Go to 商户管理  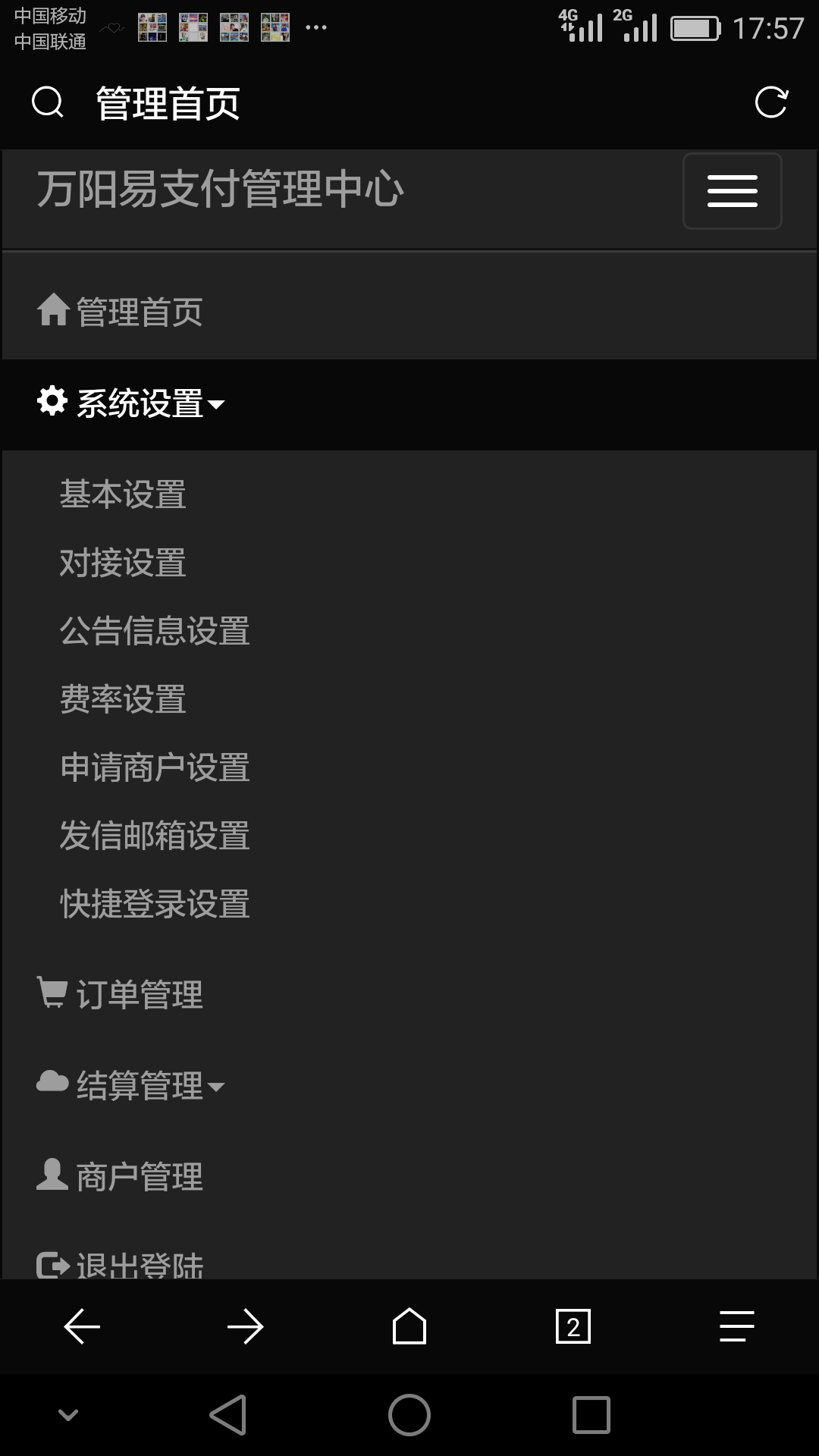(x=409, y=1177)
